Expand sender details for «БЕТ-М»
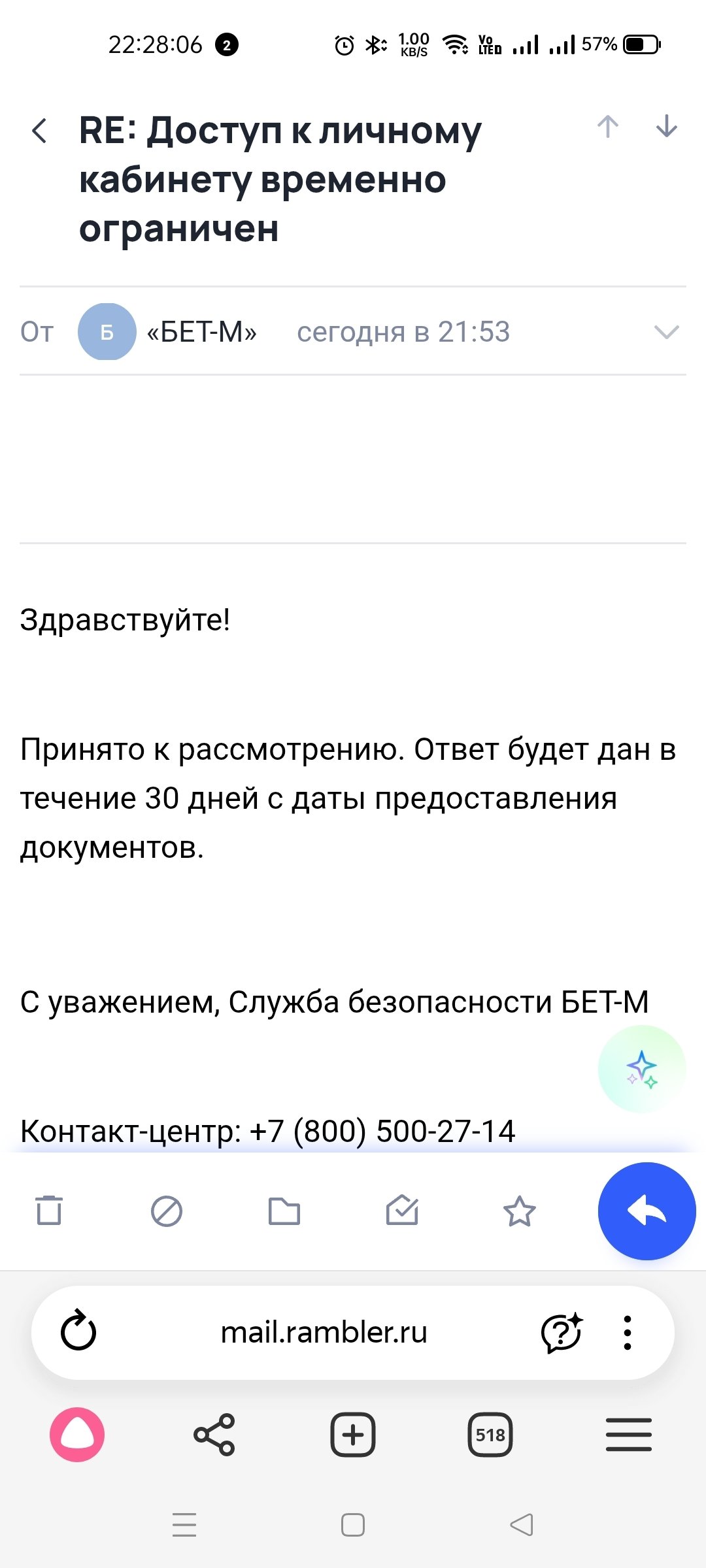 pyautogui.click(x=666, y=332)
